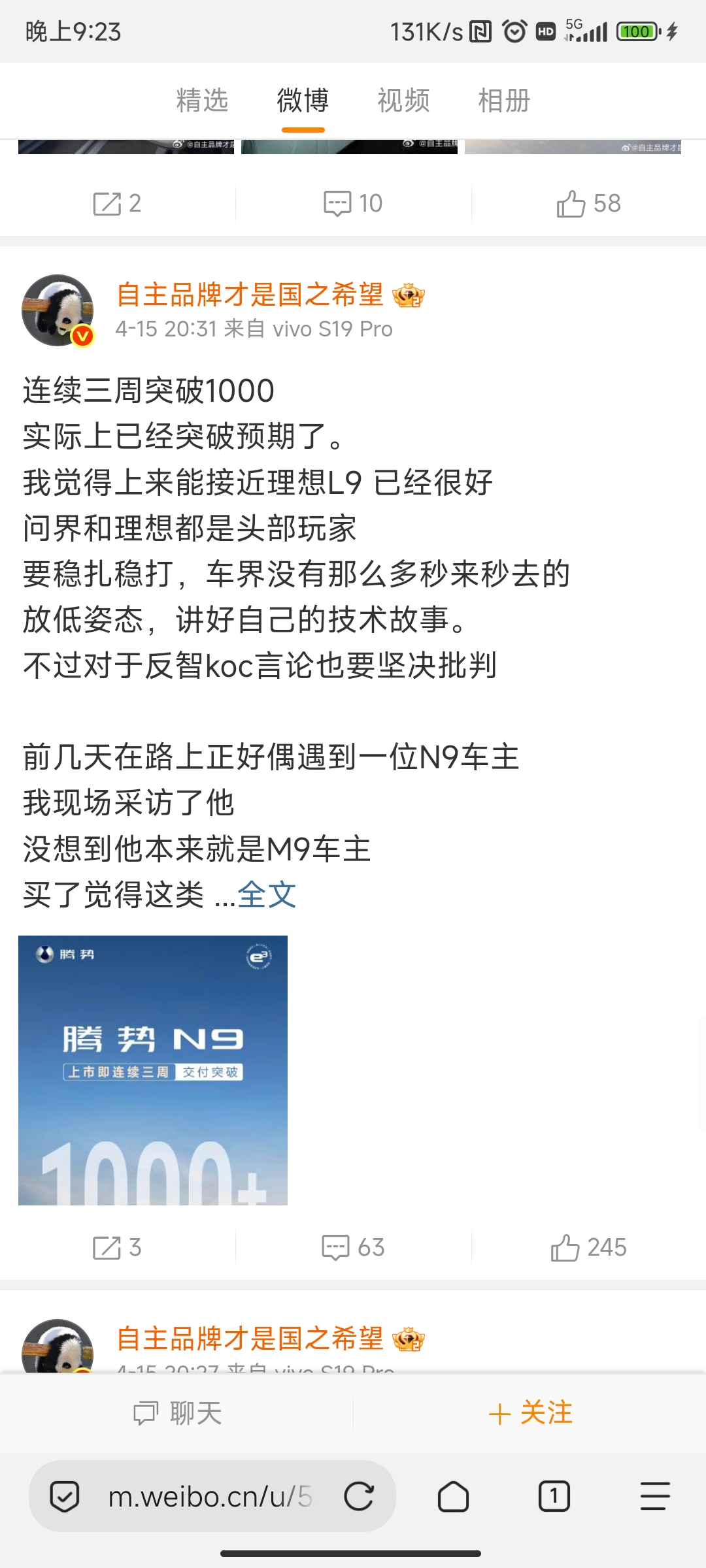Reload the page
Screen dimensions: 706x1568
coord(359,1496)
